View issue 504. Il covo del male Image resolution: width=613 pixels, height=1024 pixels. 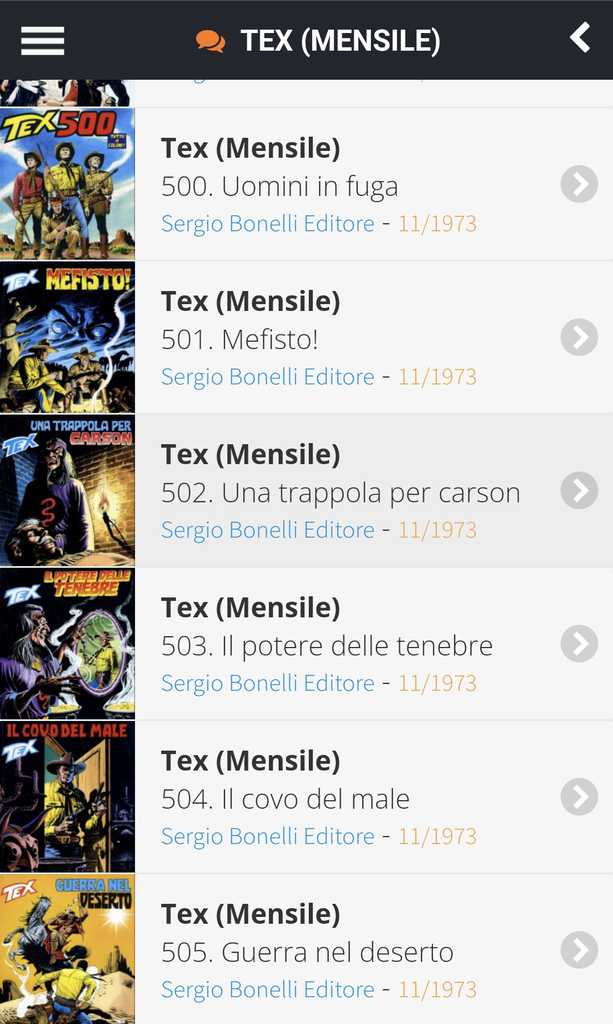coord(340,798)
